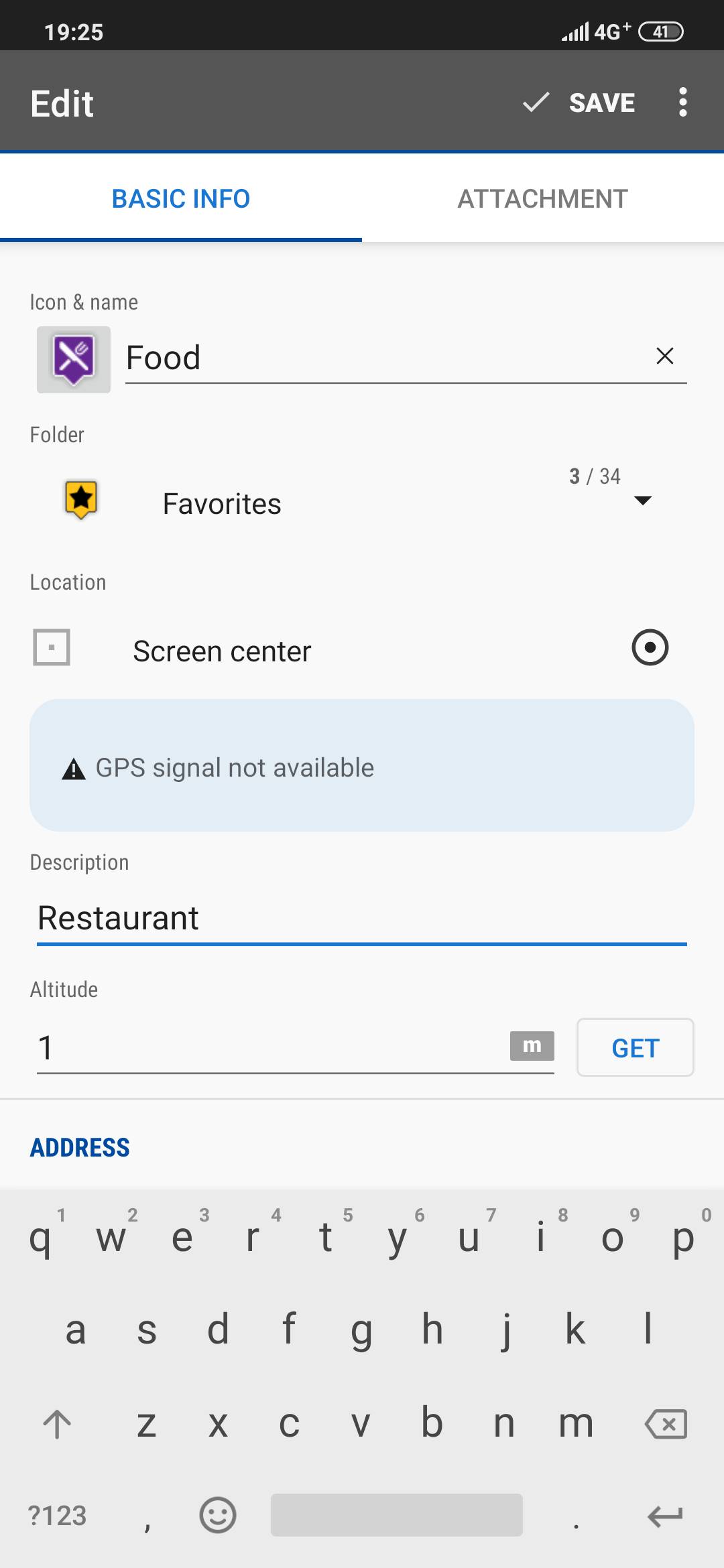Viewport: 724px width, 1568px height.
Task: Change the altitude unit m
Action: [532, 1046]
